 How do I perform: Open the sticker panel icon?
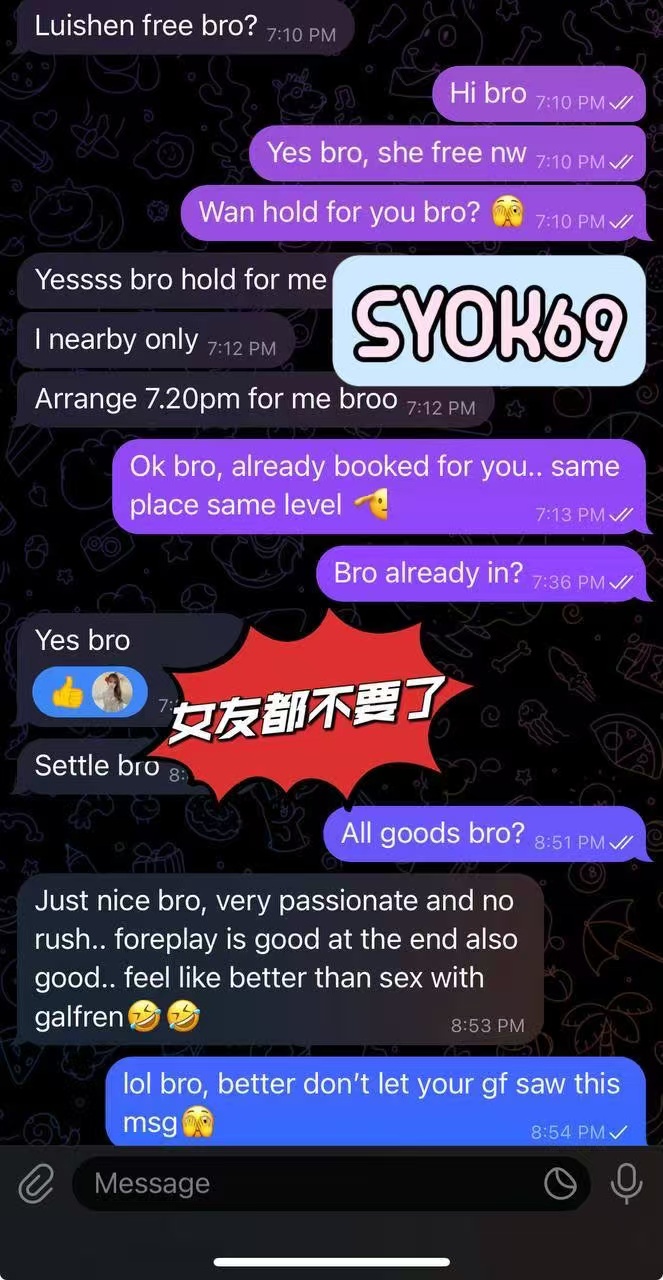coord(560,1184)
